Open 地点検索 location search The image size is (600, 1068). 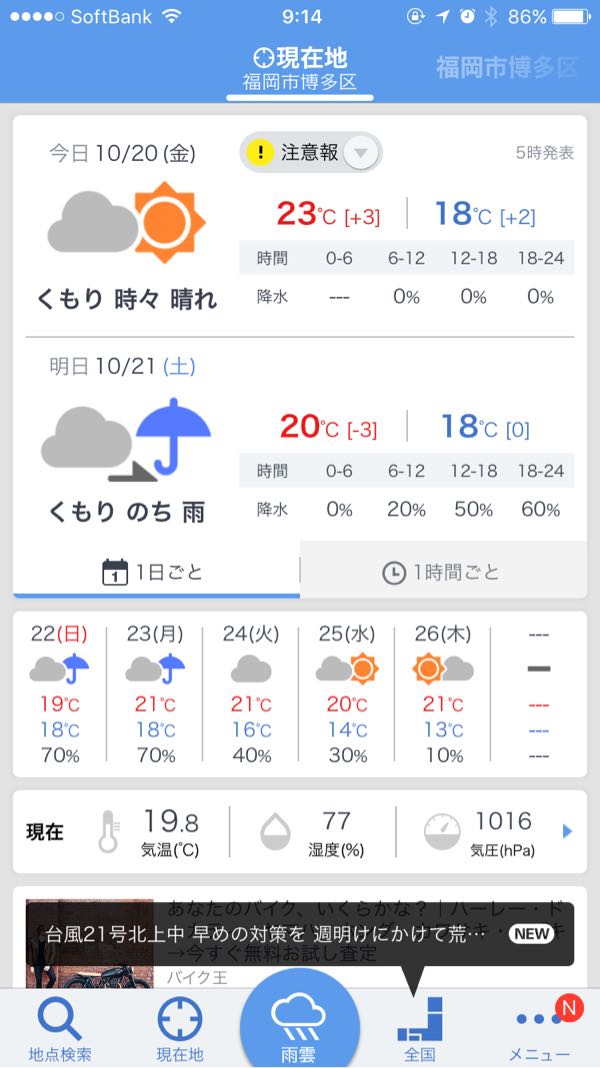click(x=60, y=1028)
